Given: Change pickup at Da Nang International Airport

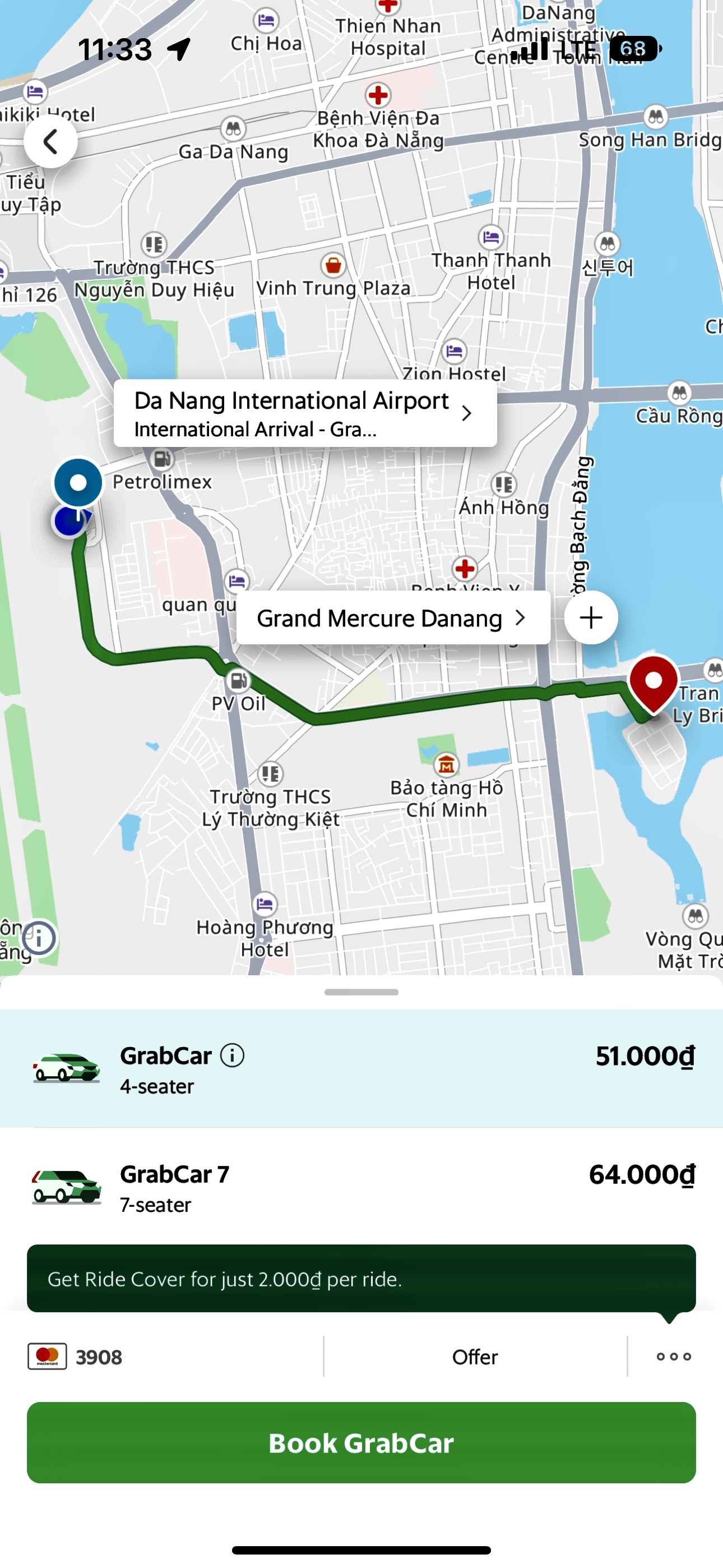Looking at the screenshot, I should 304,413.
